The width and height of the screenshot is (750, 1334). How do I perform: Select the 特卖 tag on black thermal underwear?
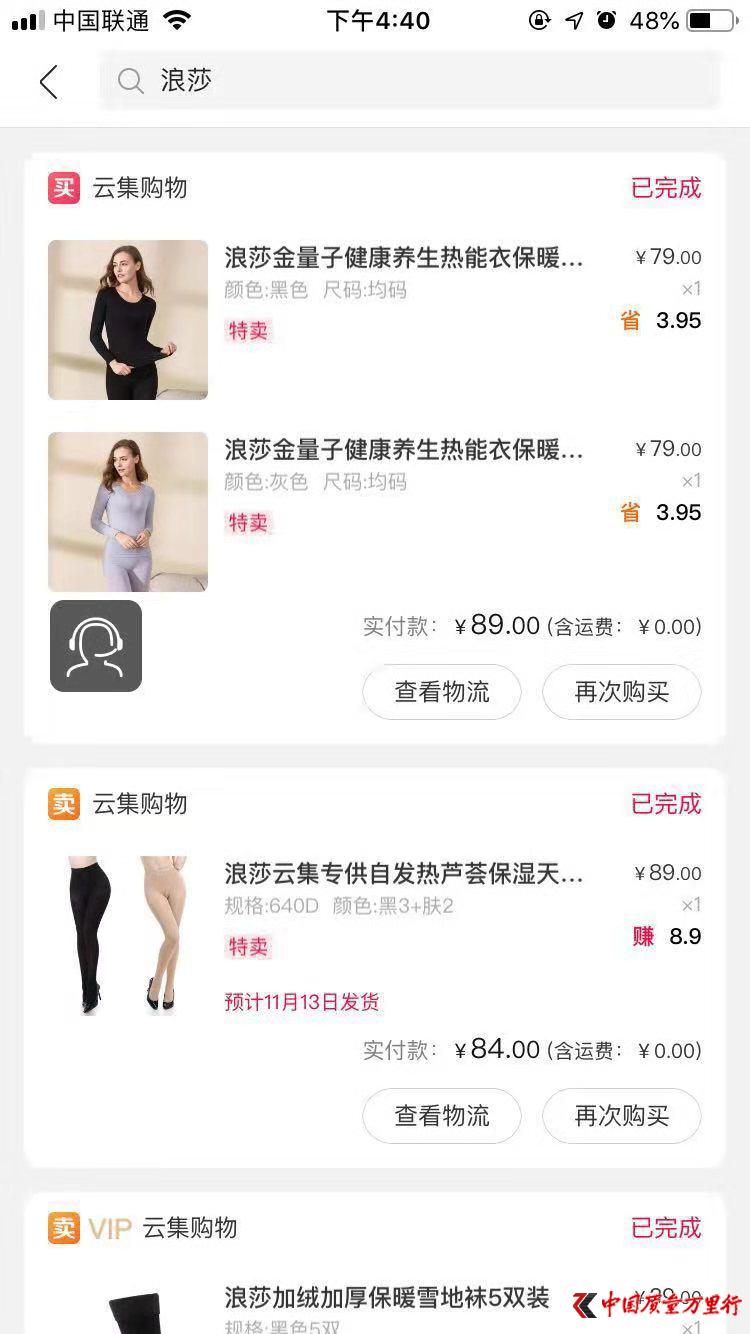[246, 331]
